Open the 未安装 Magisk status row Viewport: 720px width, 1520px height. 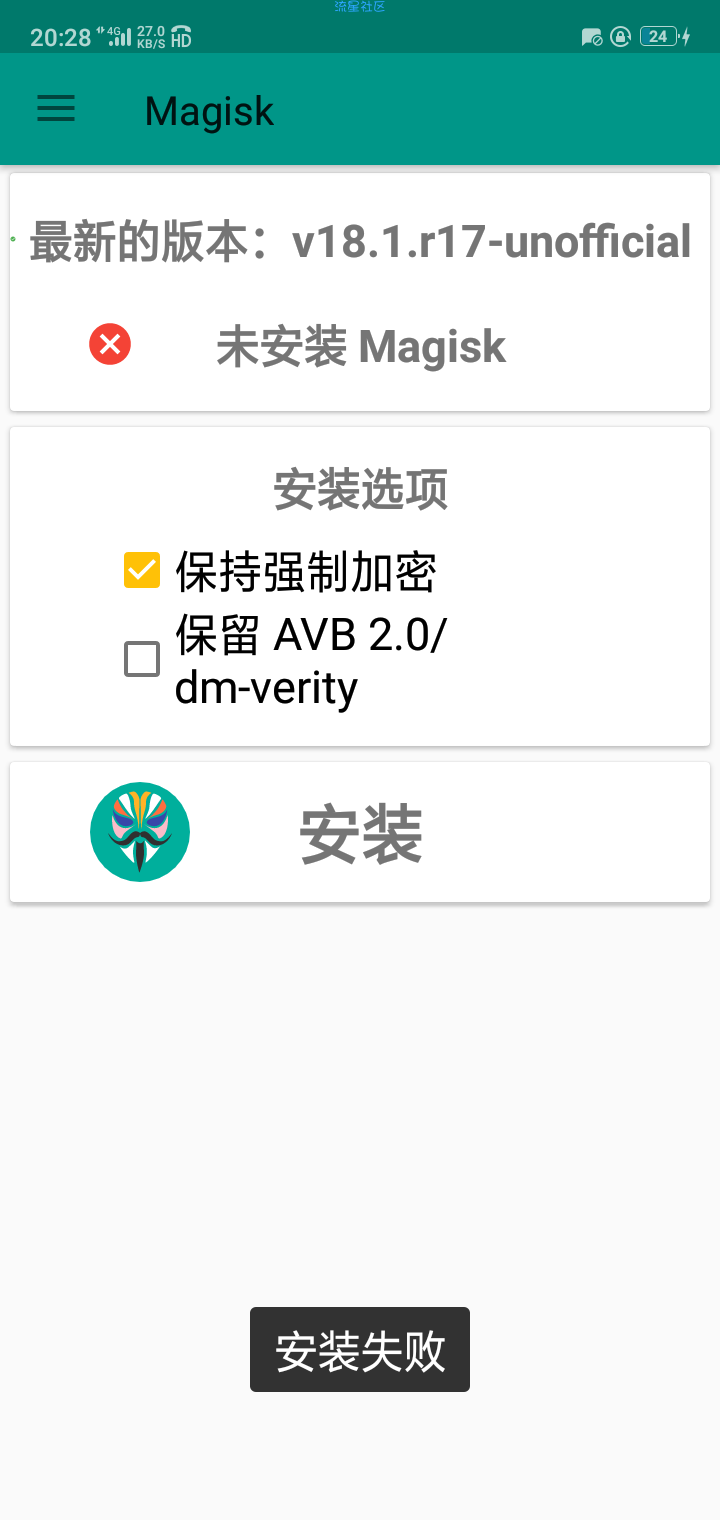tap(360, 346)
